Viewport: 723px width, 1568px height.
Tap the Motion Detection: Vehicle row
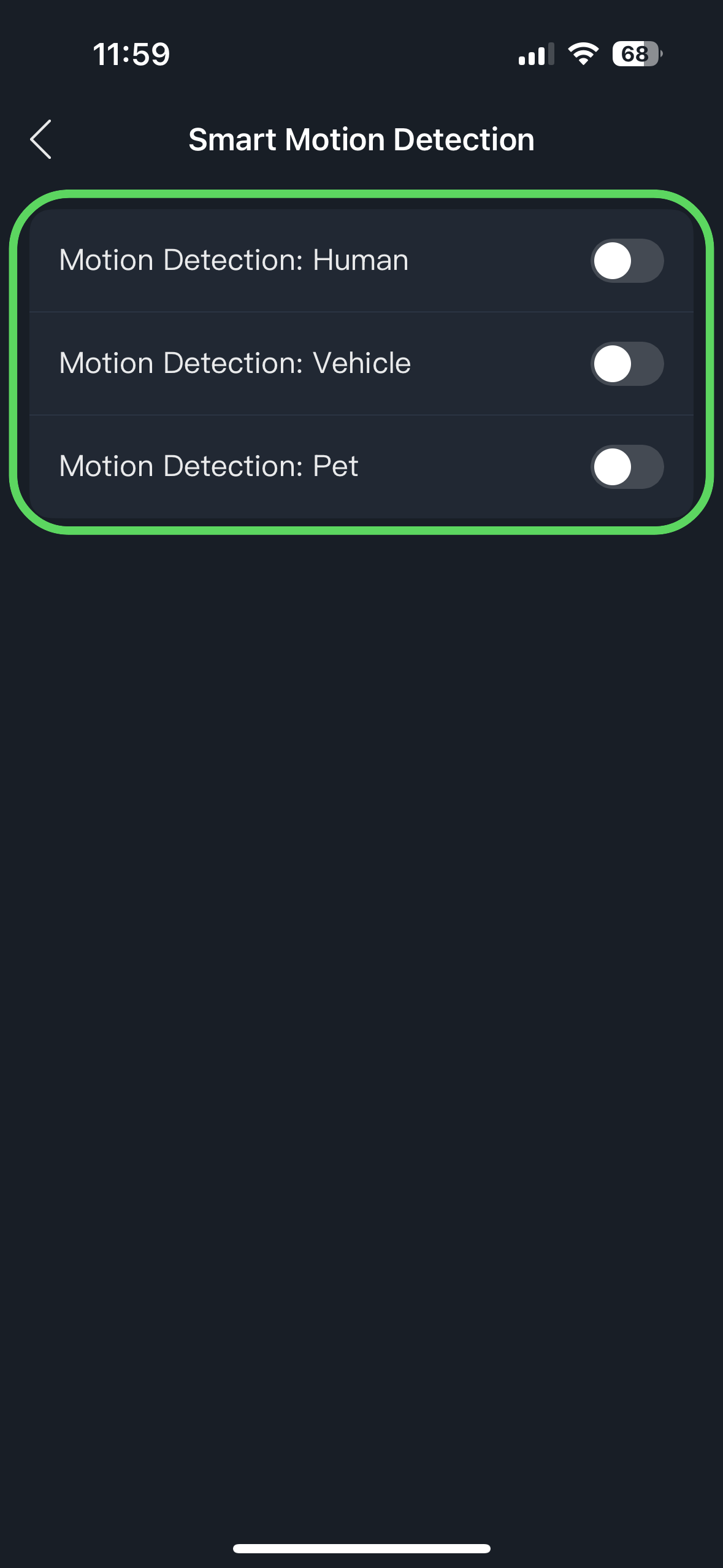click(235, 363)
